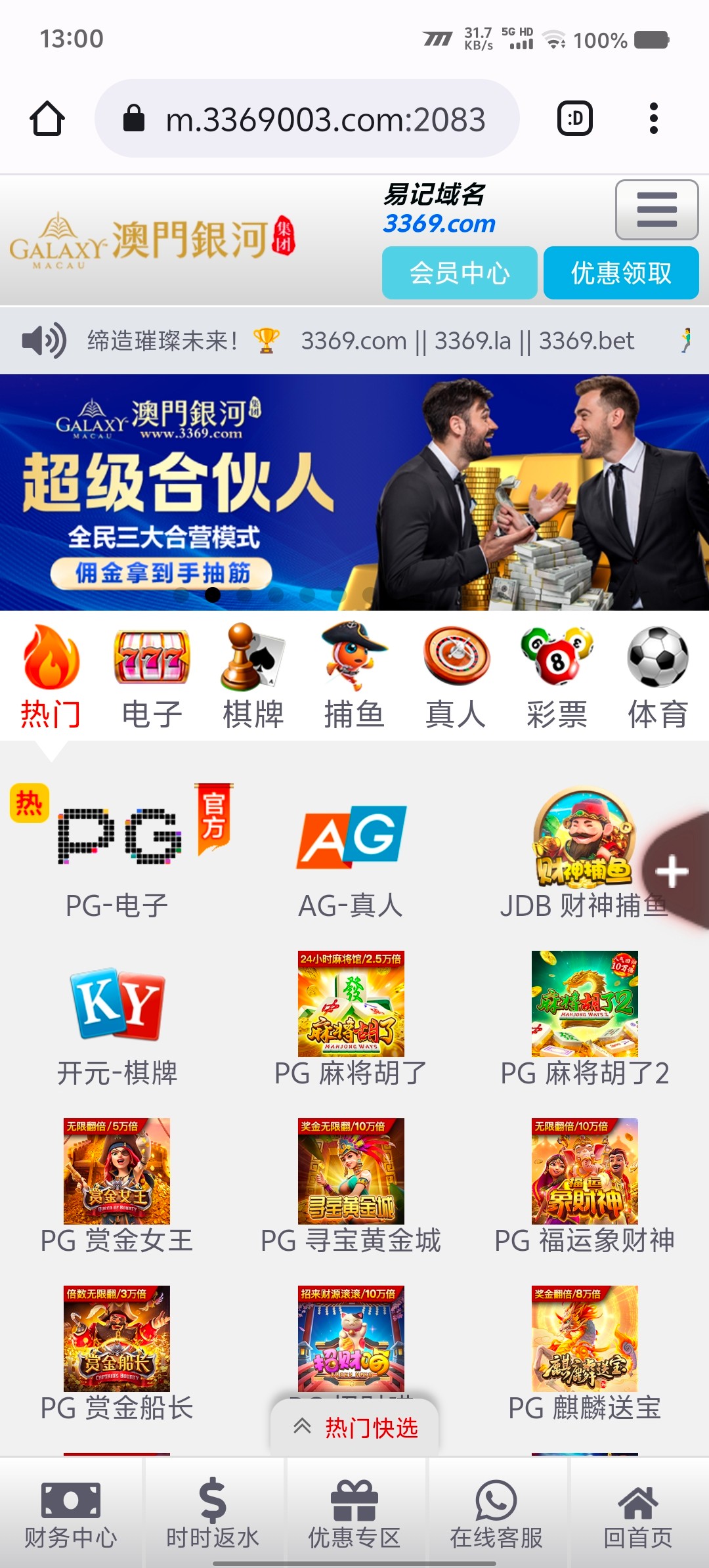This screenshot has height=1568, width=709.
Task: Tap the 会员中心 button
Action: point(460,273)
